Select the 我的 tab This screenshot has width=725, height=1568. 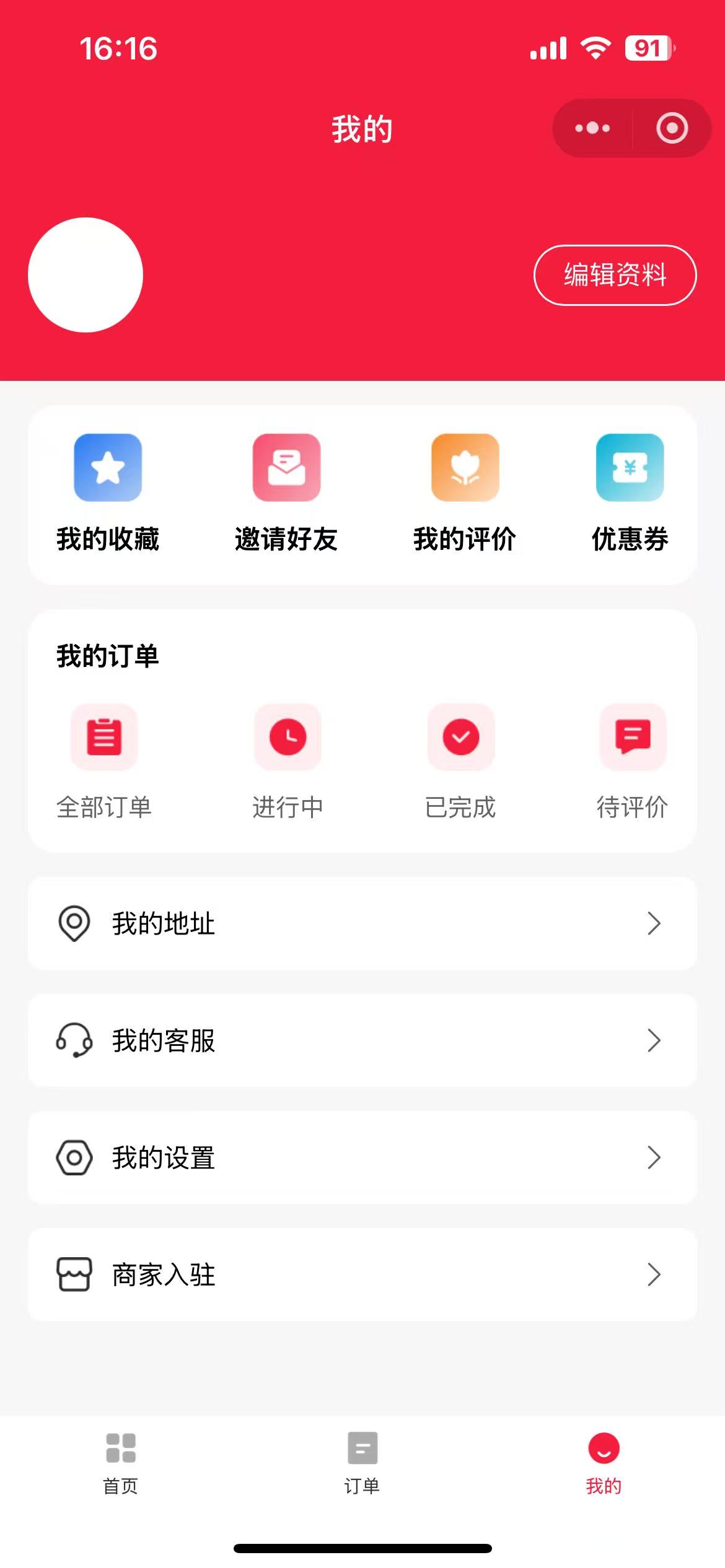[x=604, y=1464]
